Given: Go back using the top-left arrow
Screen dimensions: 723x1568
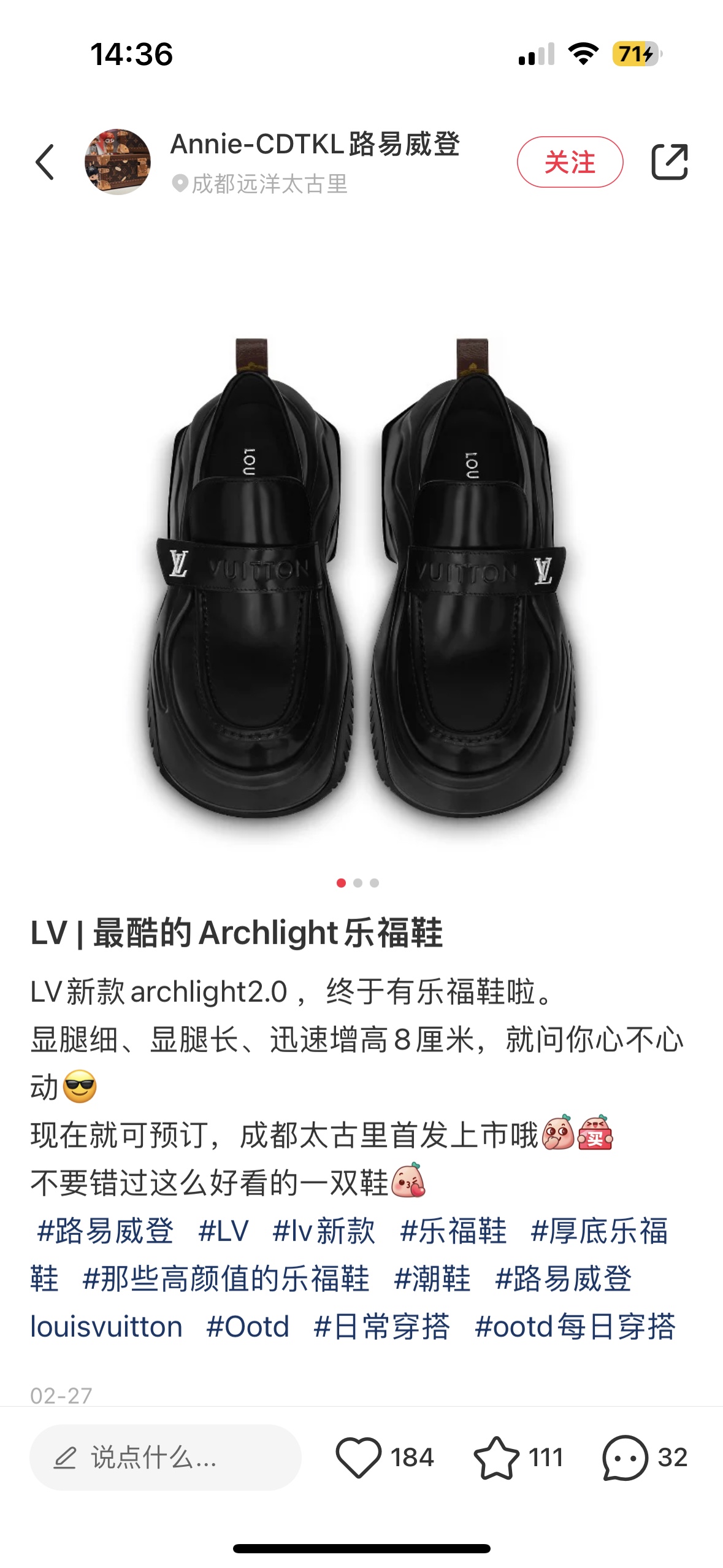Looking at the screenshot, I should pyautogui.click(x=45, y=163).
